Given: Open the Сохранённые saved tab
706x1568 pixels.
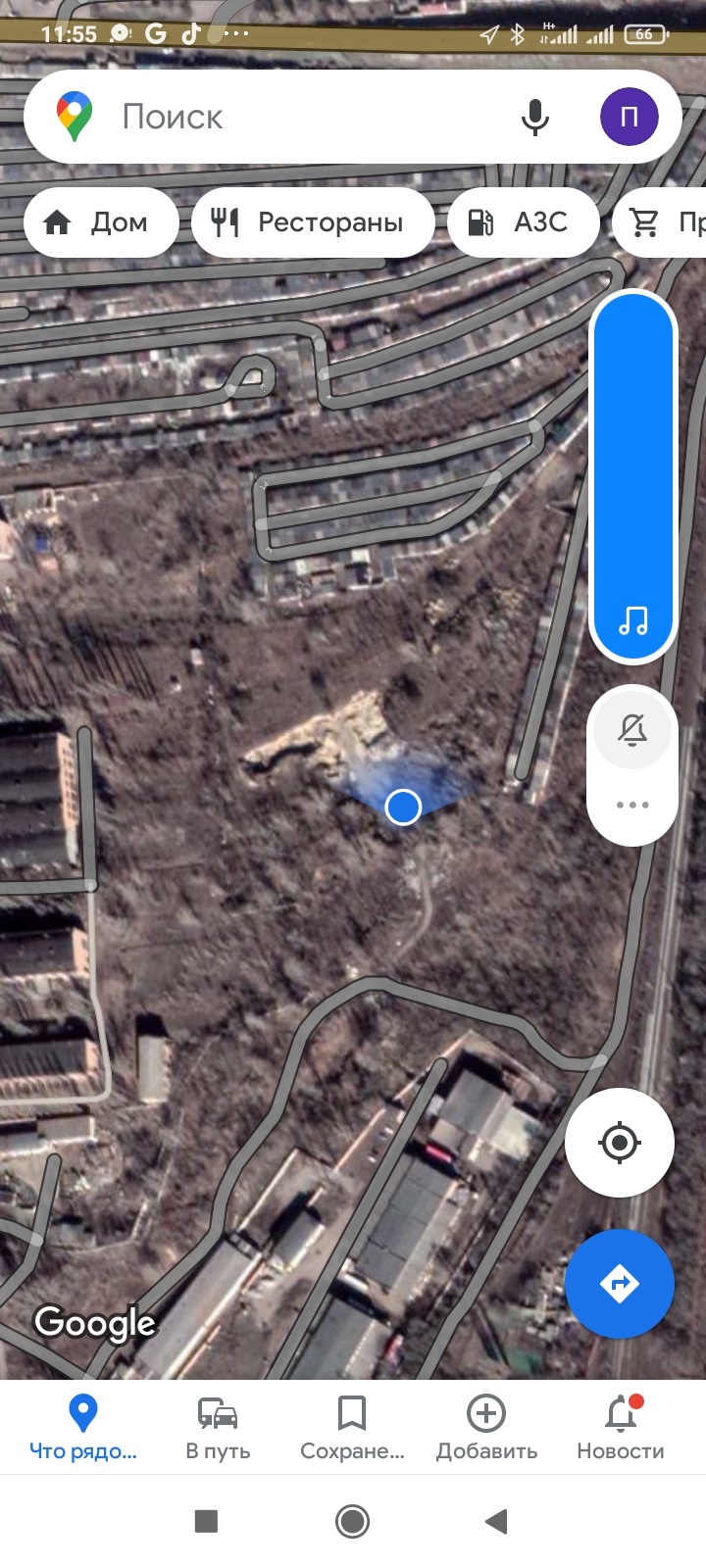Looking at the screenshot, I should (x=352, y=1428).
